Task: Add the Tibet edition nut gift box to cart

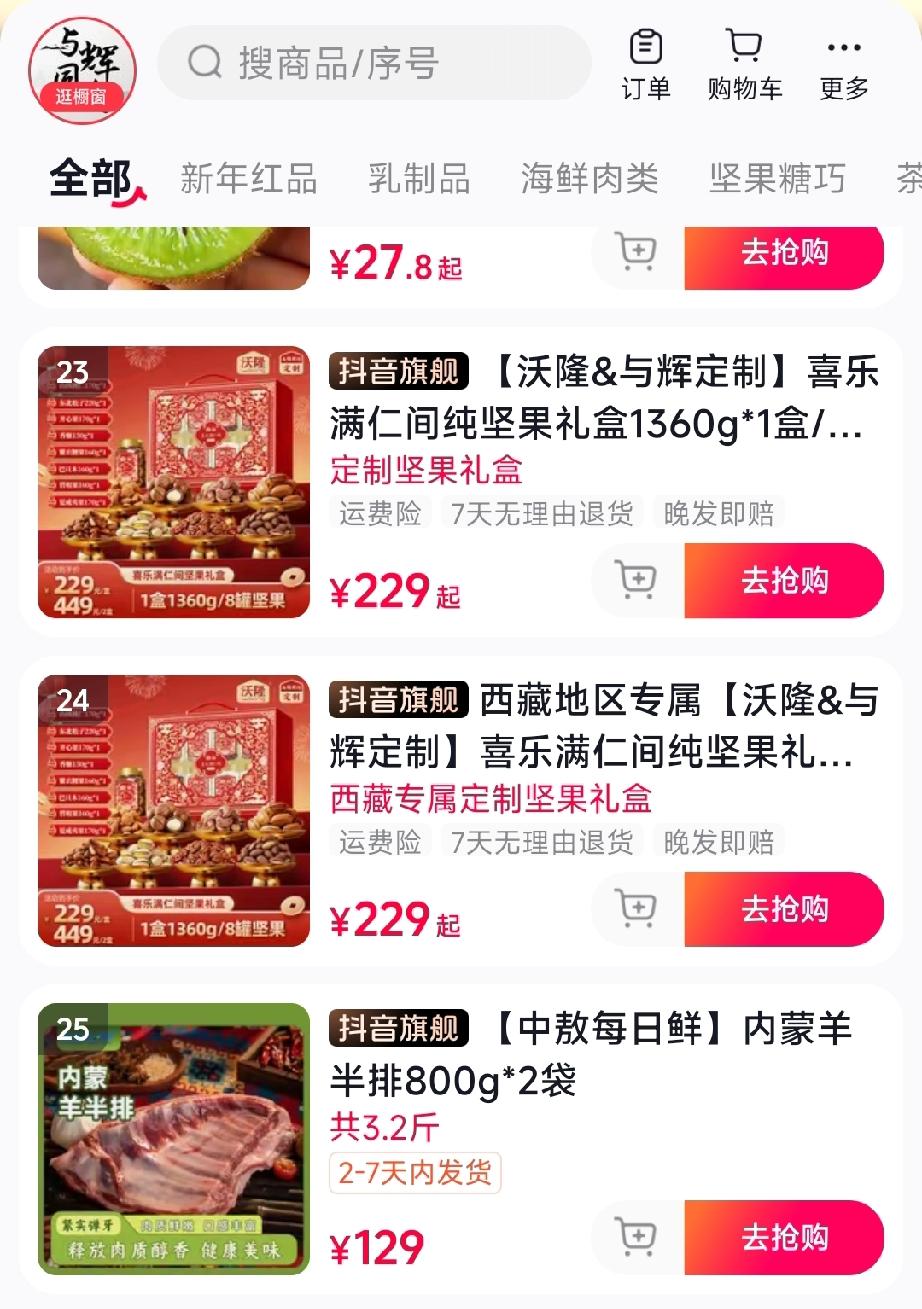Action: point(634,909)
